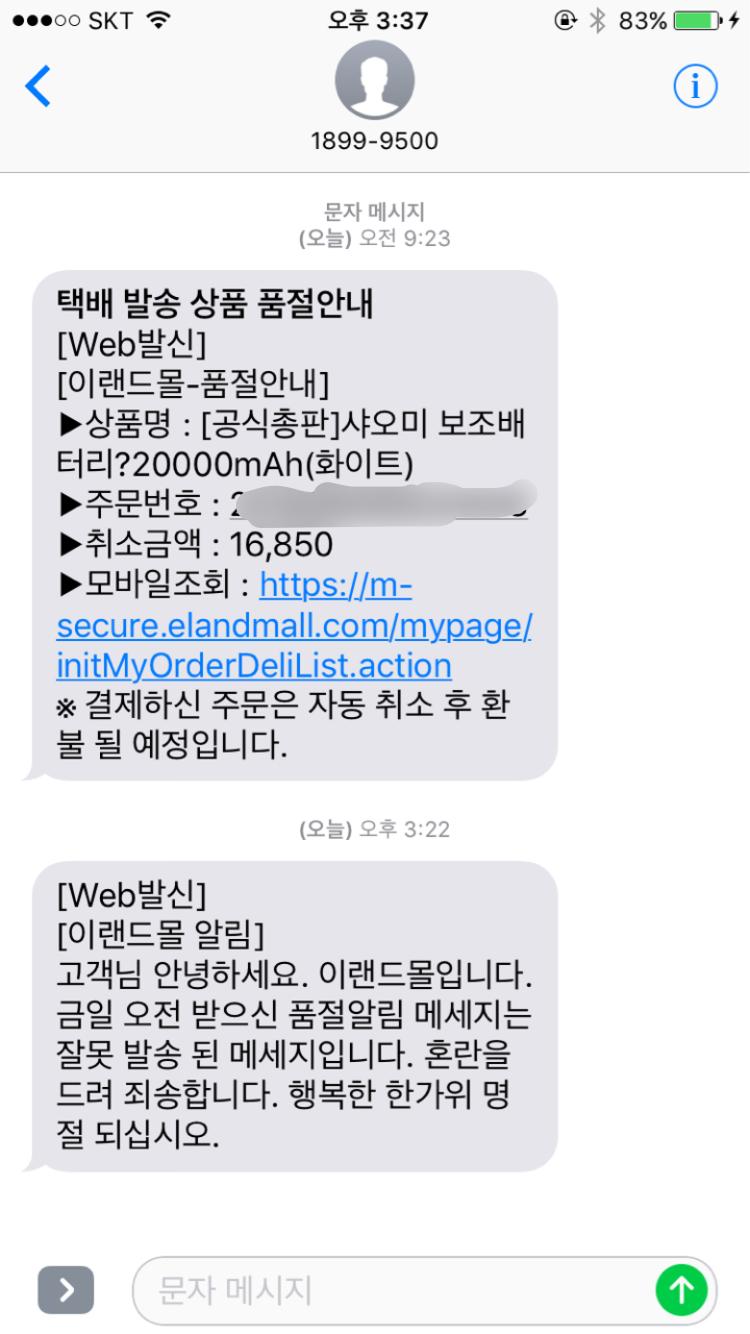The height and width of the screenshot is (1334, 750).
Task: Go back to the message list
Action: coord(38,88)
